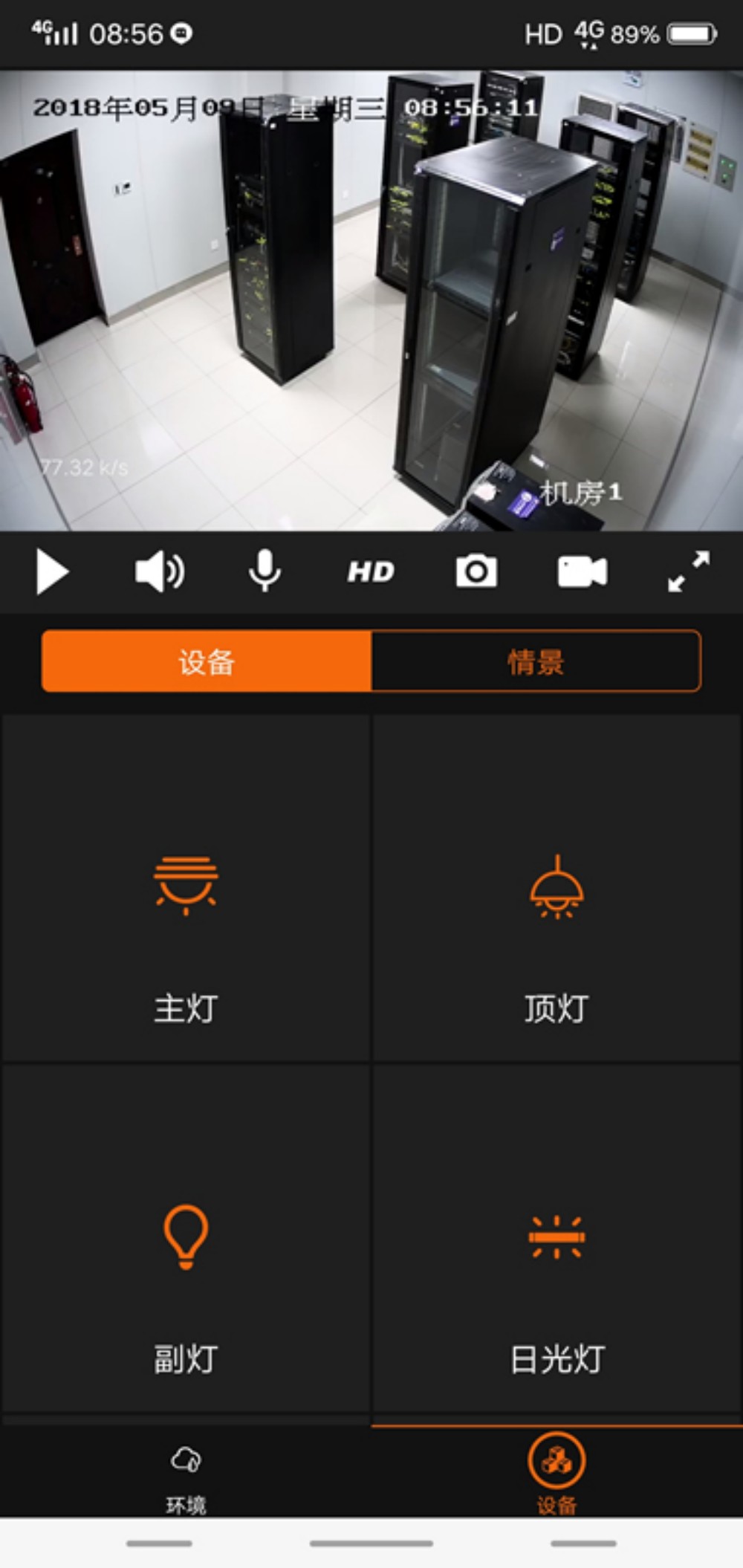Viewport: 743px width, 1568px height.
Task: Select the 设备 segment
Action: click(207, 661)
